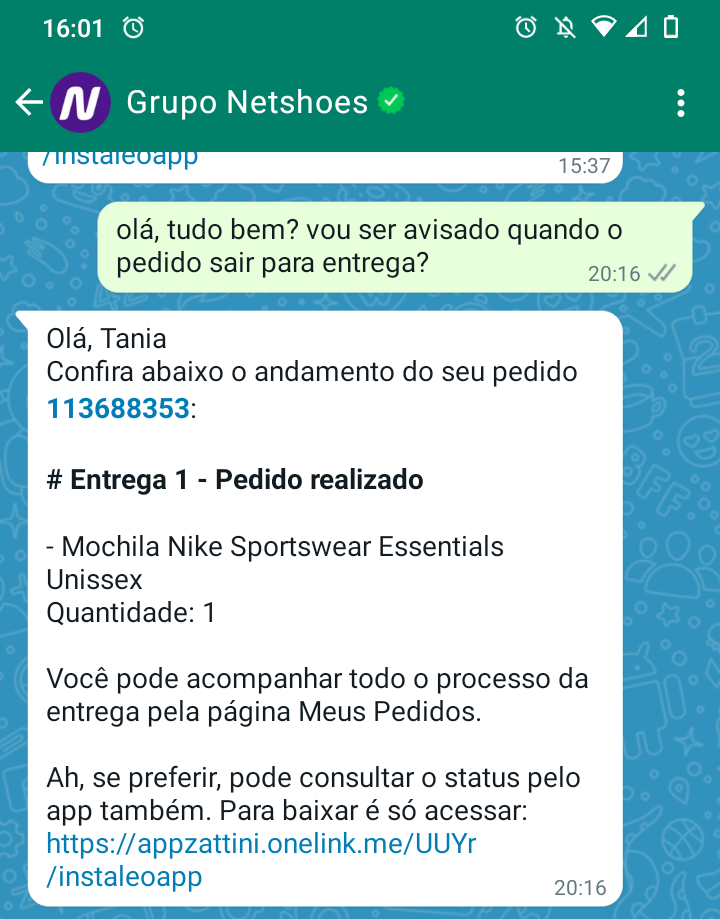Open Grupo Netshoes contact info

click(x=247, y=102)
